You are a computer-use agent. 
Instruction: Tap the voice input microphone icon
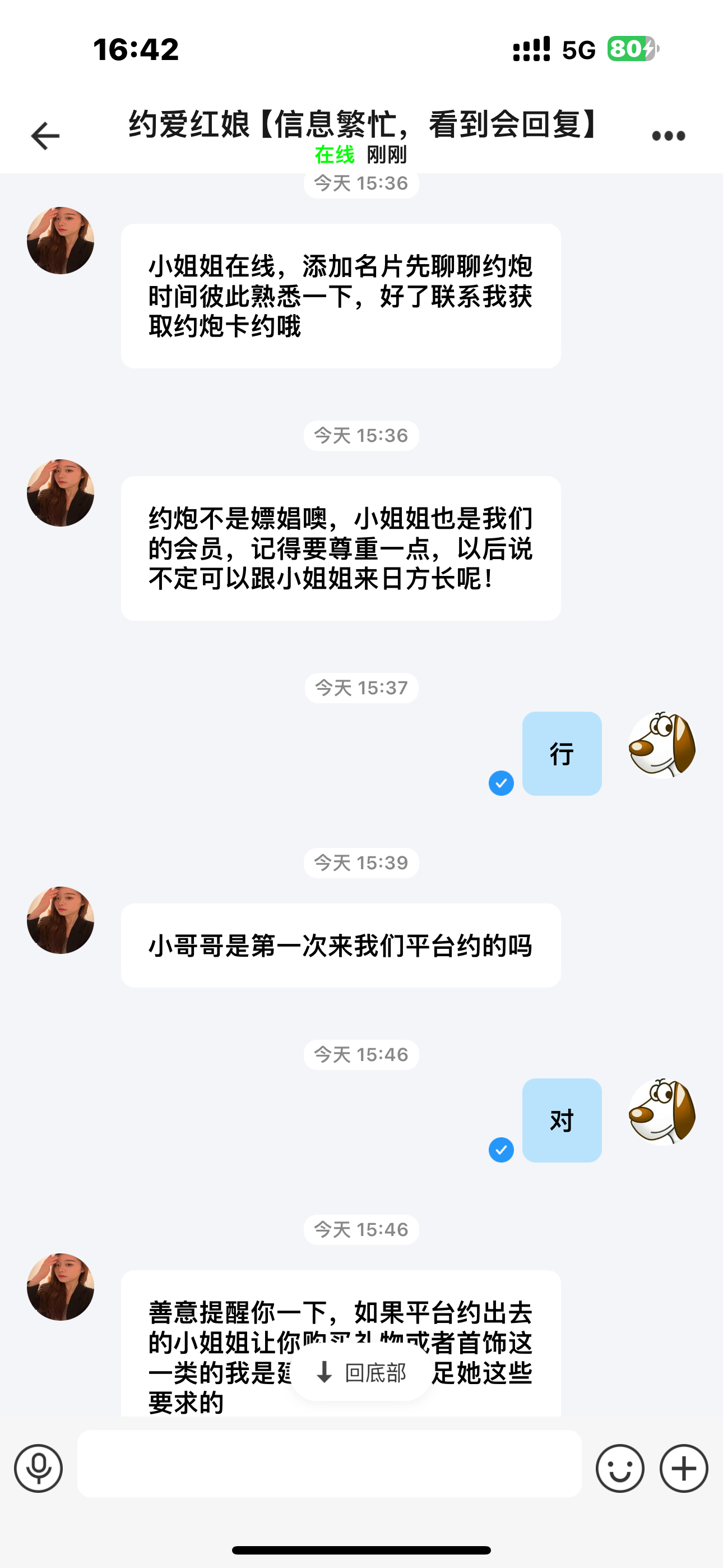click(x=38, y=1468)
